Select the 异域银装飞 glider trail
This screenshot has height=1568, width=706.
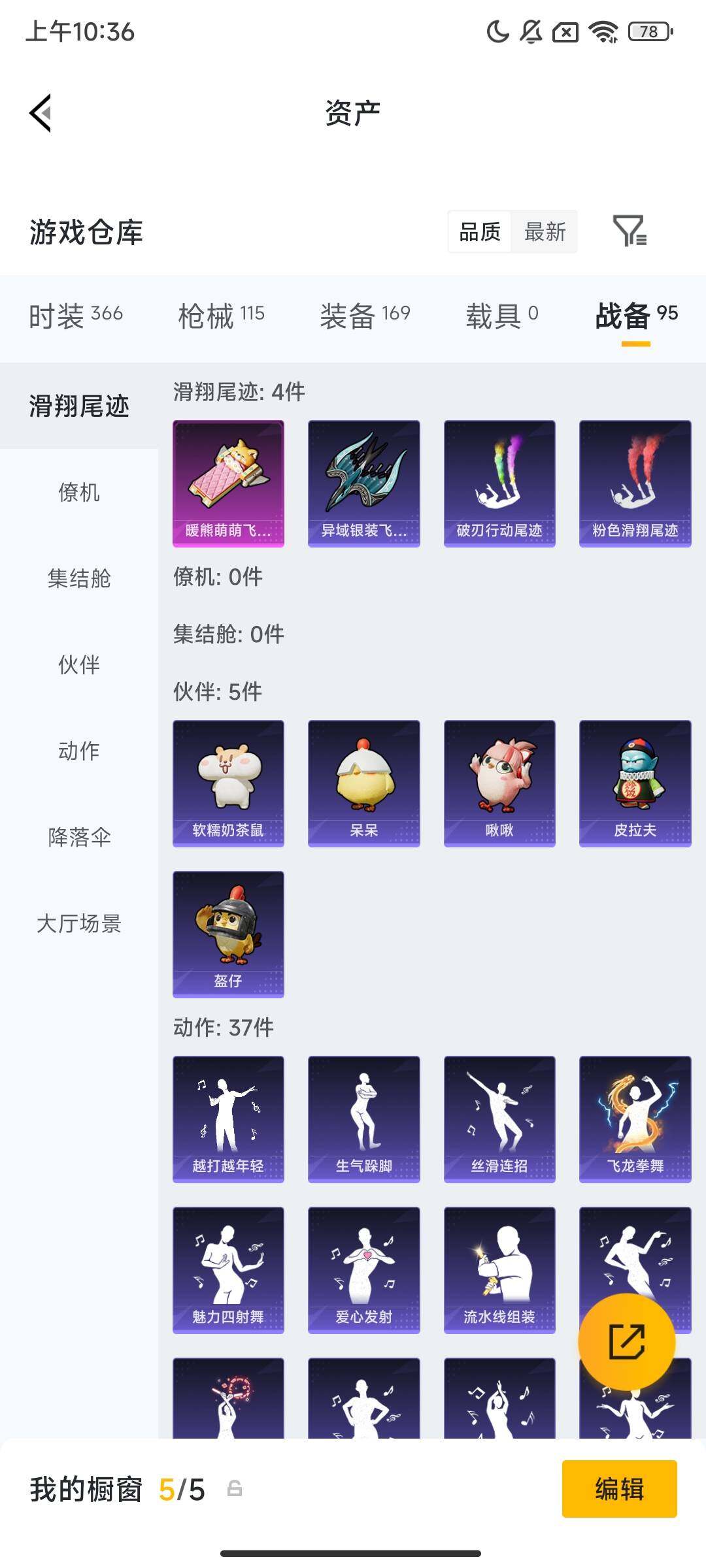365,482
